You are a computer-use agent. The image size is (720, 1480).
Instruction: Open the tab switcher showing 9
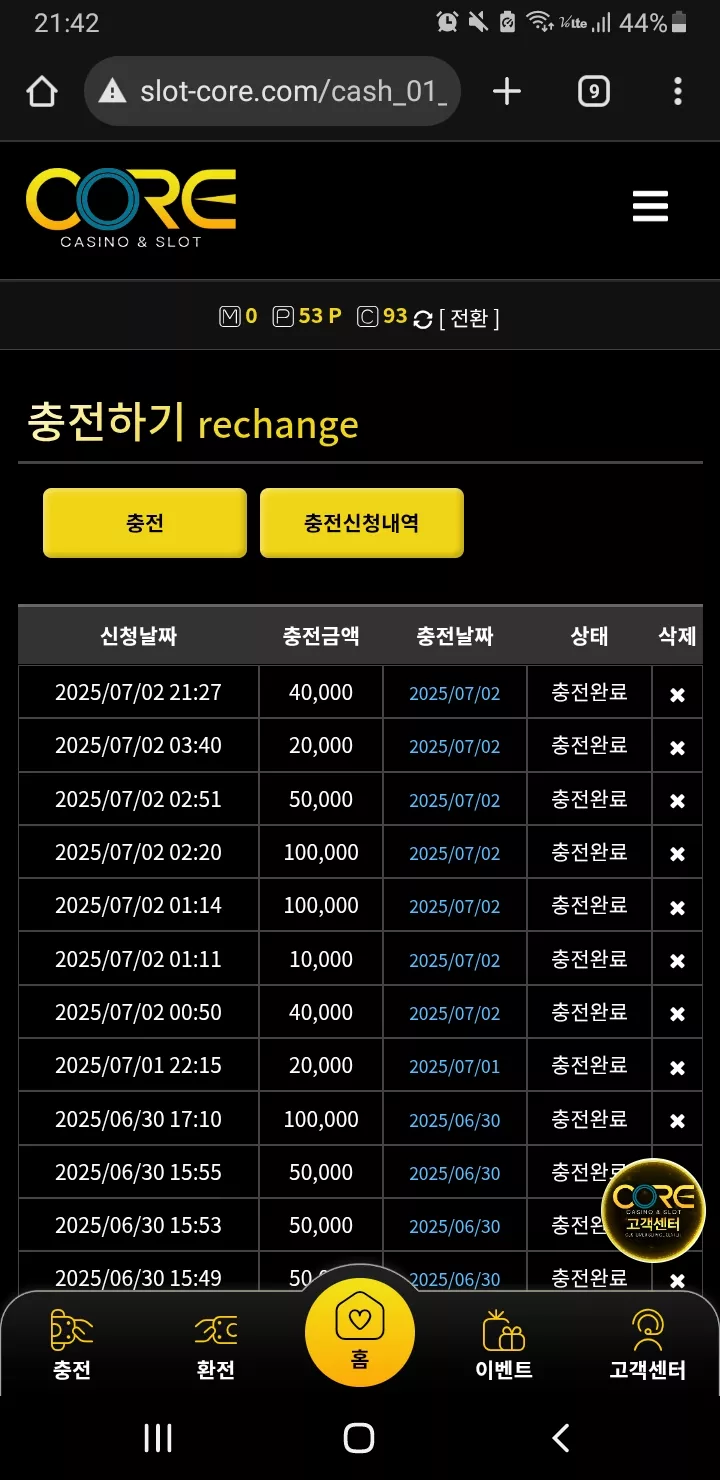[x=594, y=92]
